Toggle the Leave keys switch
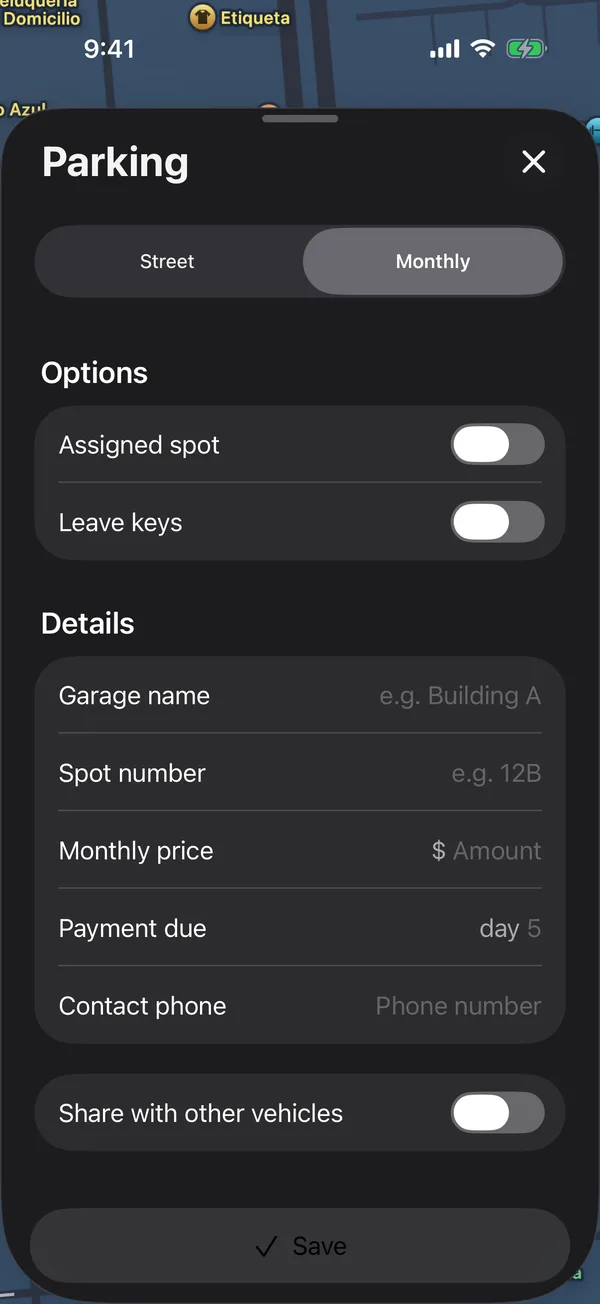 [498, 522]
